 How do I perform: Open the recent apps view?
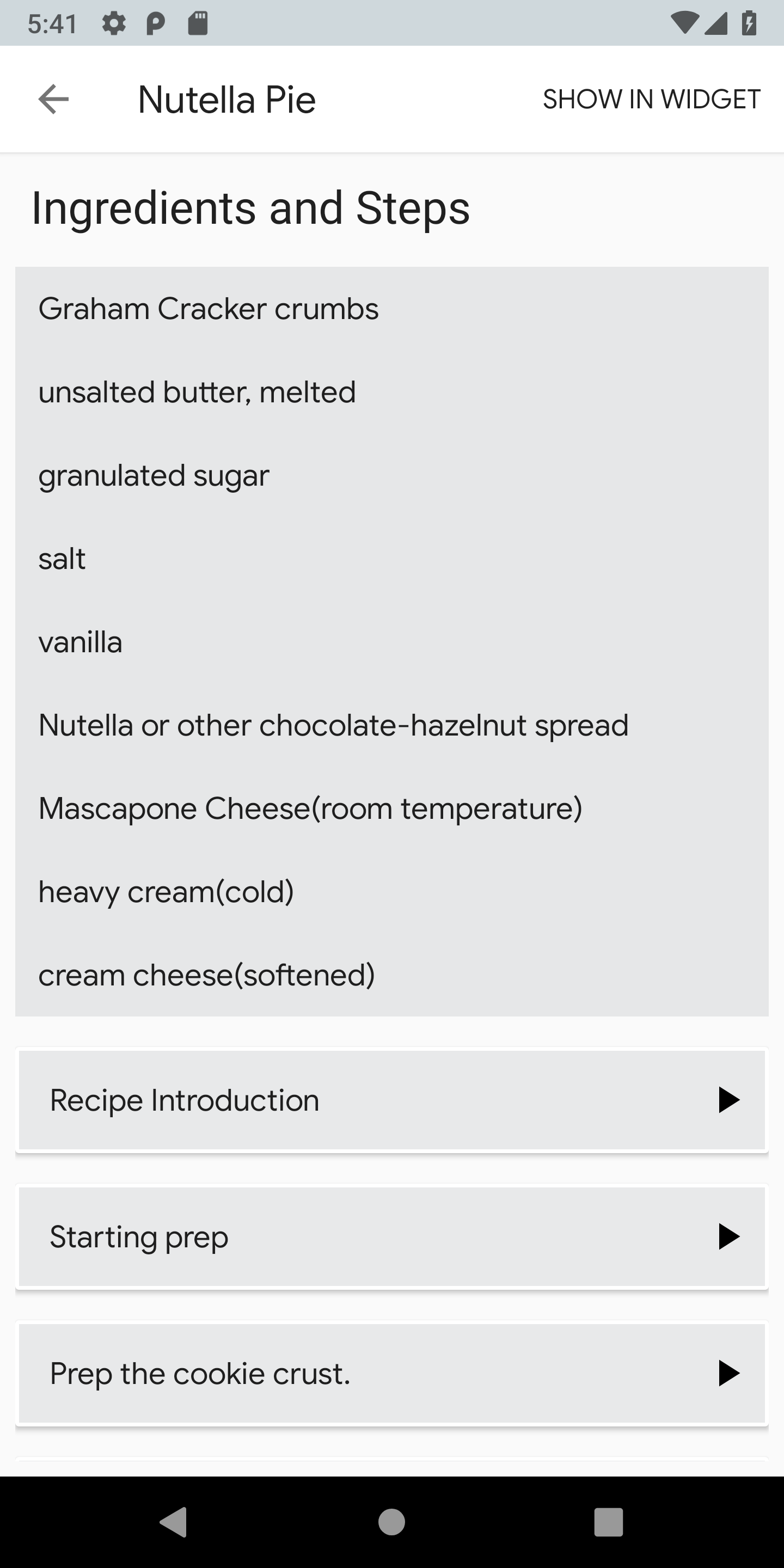pos(608,1522)
